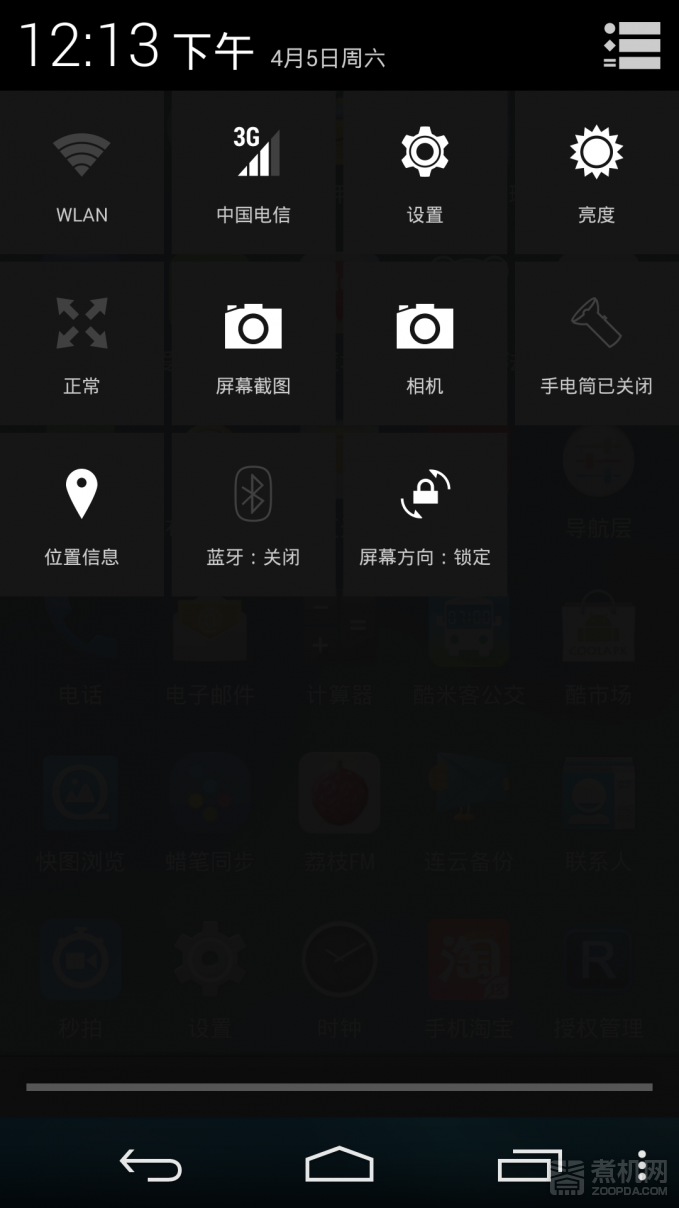Open 设置 from quick settings
Image resolution: width=679 pixels, height=1208 pixels.
pos(425,173)
